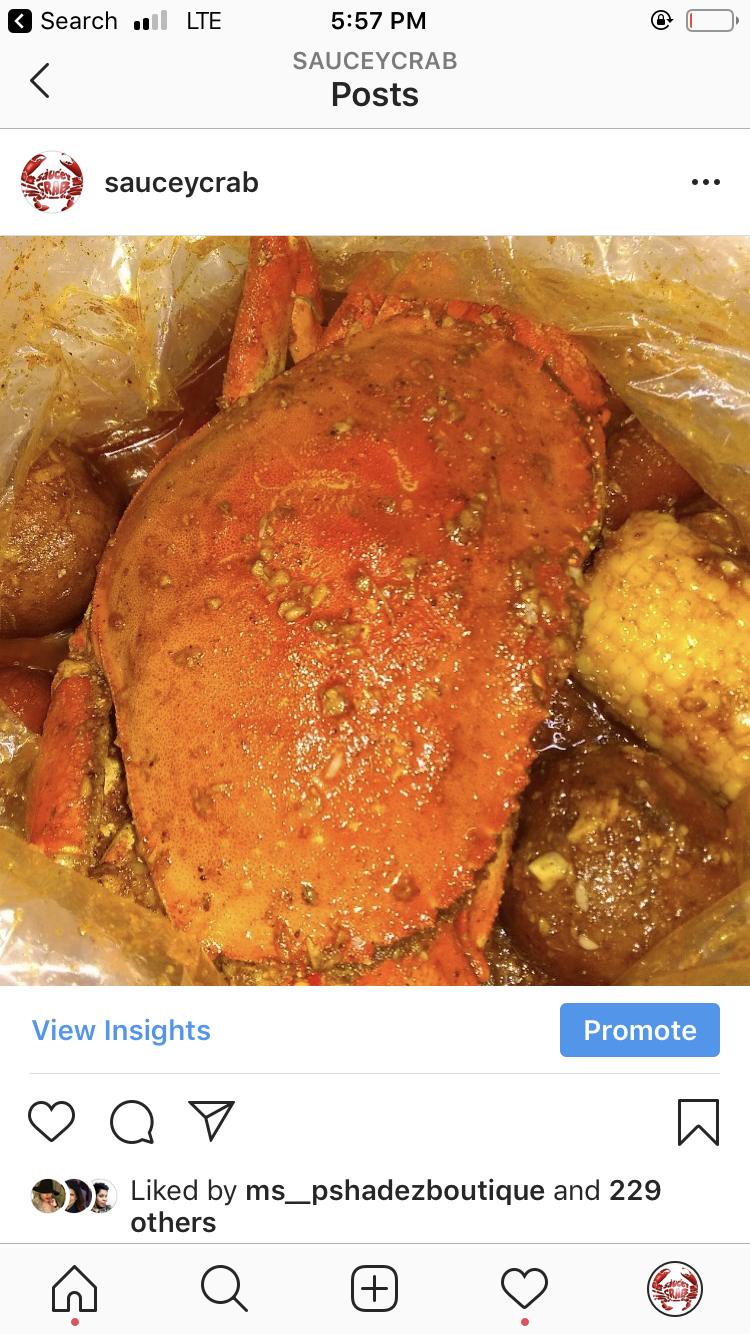Open the sauceycrab username
Screen dimensions: 750x1334
coord(180,182)
